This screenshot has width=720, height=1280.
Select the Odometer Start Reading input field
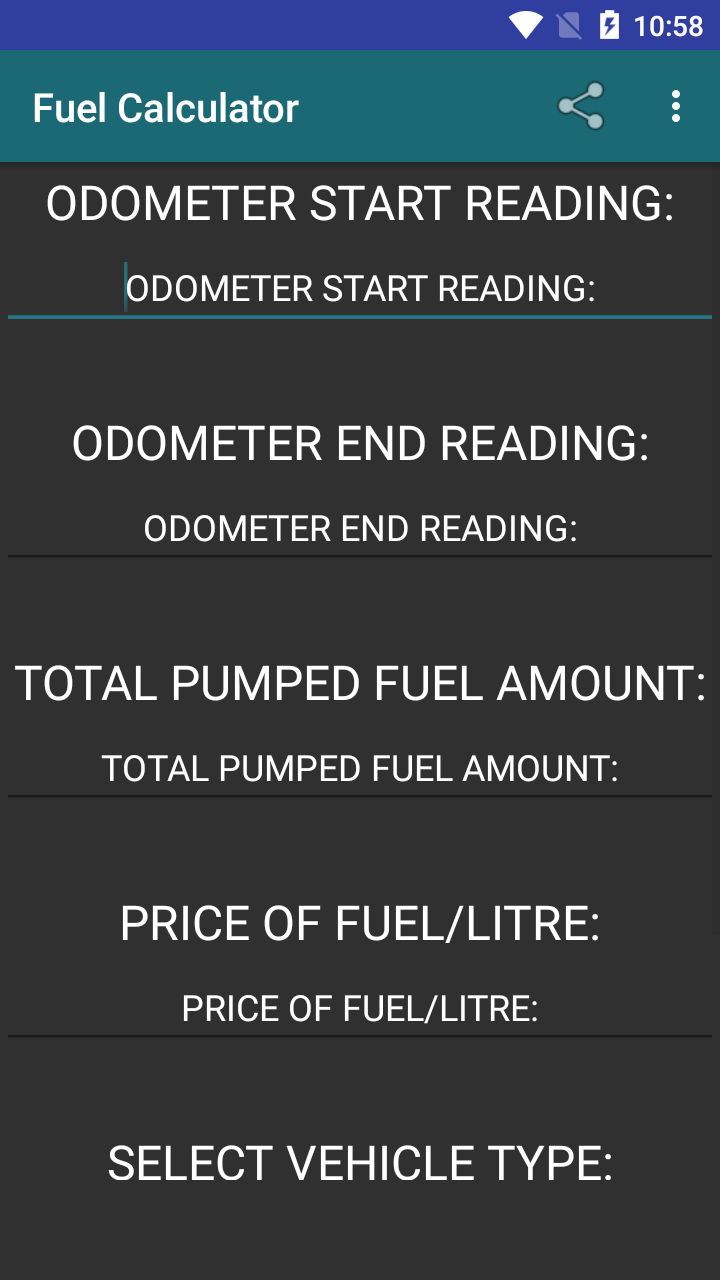(x=360, y=289)
